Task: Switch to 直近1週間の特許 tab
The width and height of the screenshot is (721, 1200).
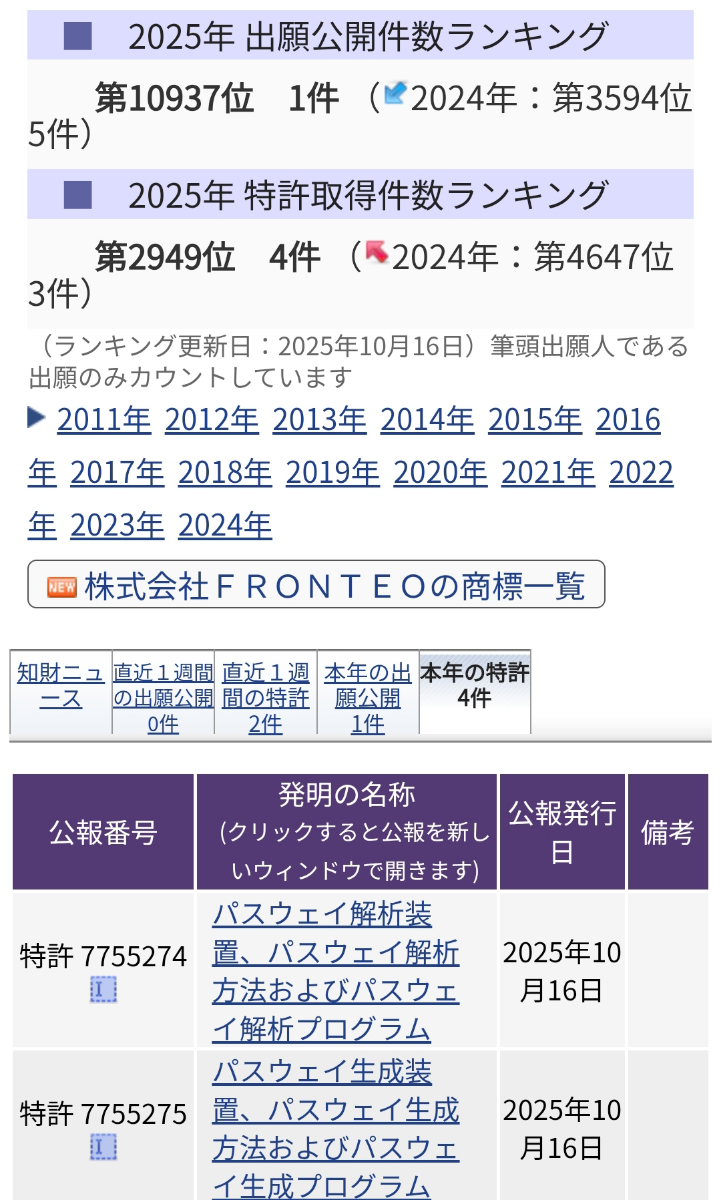Action: tap(265, 697)
